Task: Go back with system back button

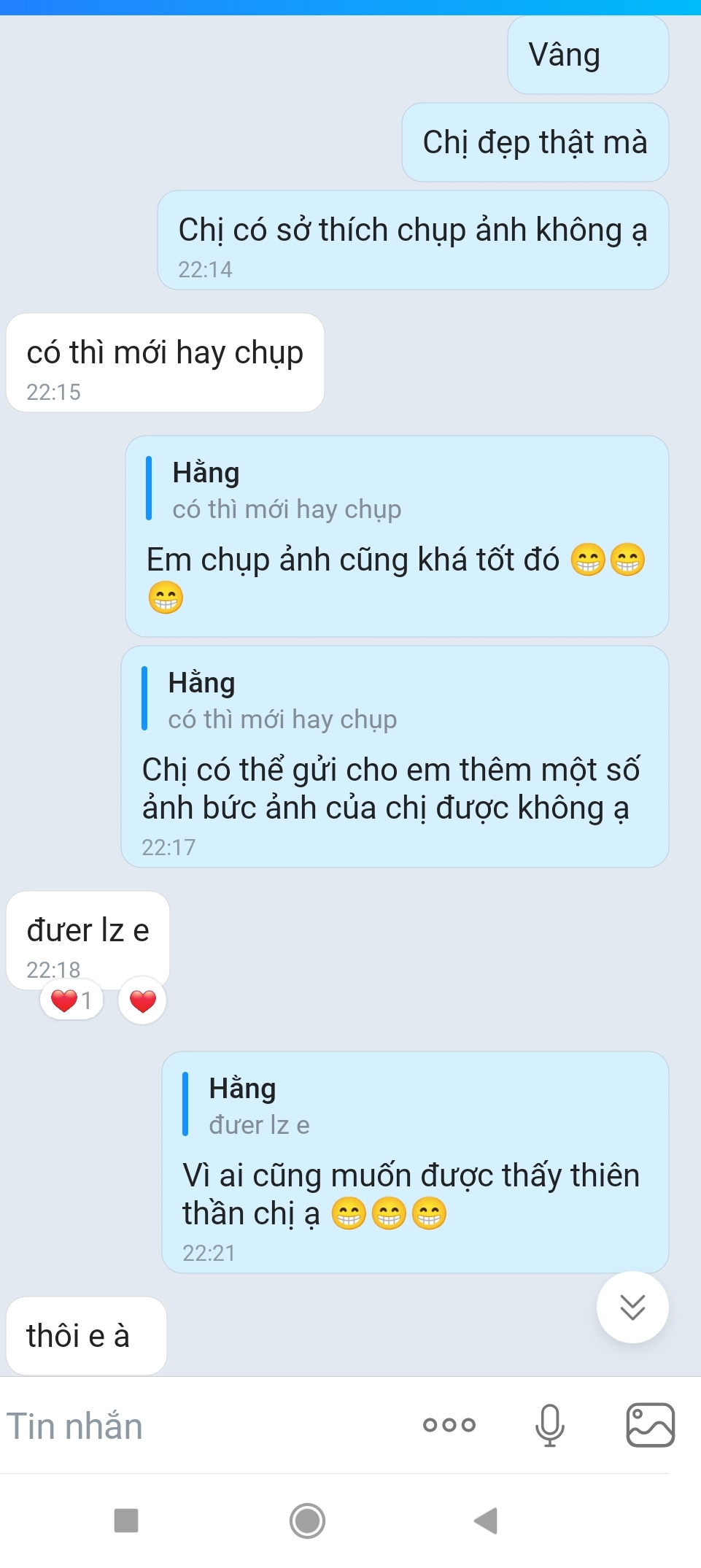Action: [486, 1521]
